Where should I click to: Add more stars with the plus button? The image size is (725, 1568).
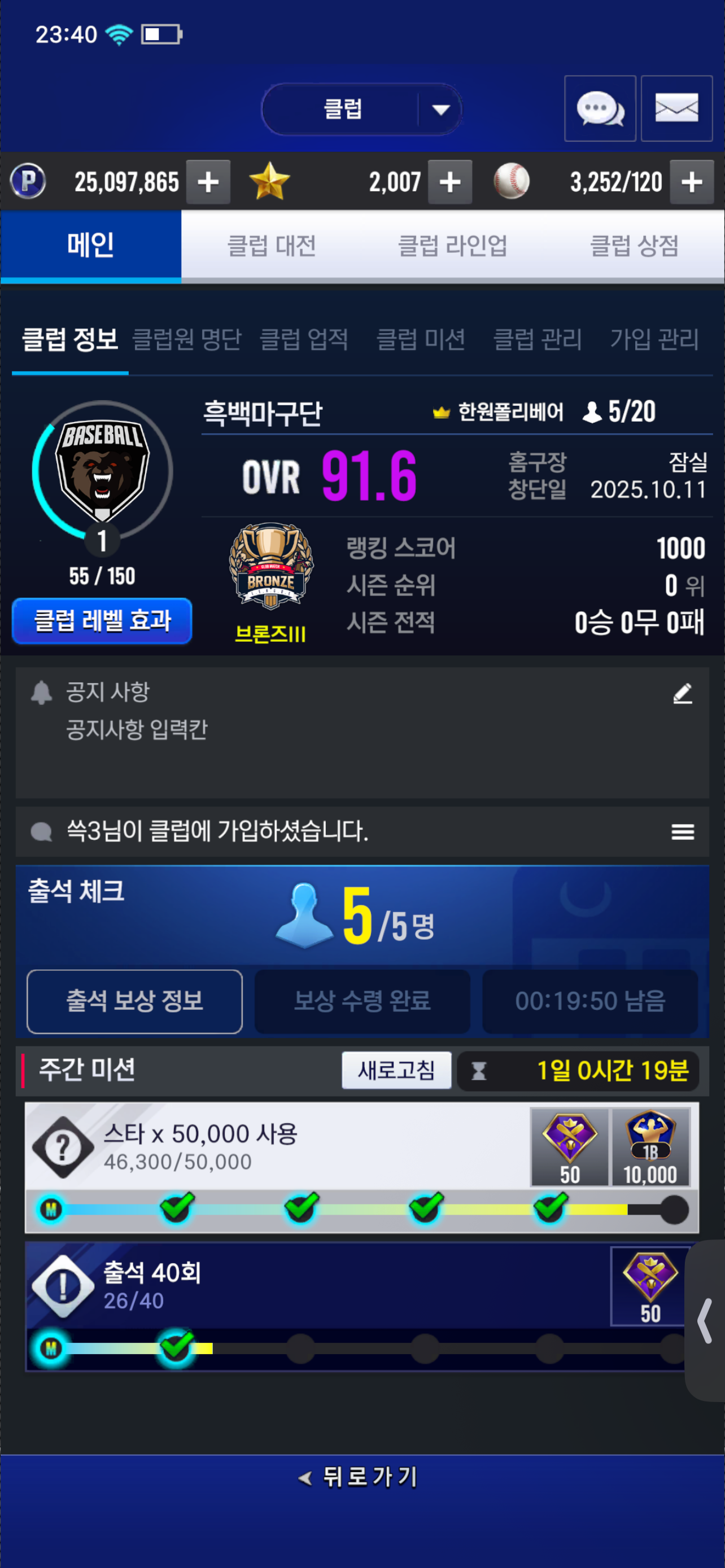tap(450, 182)
